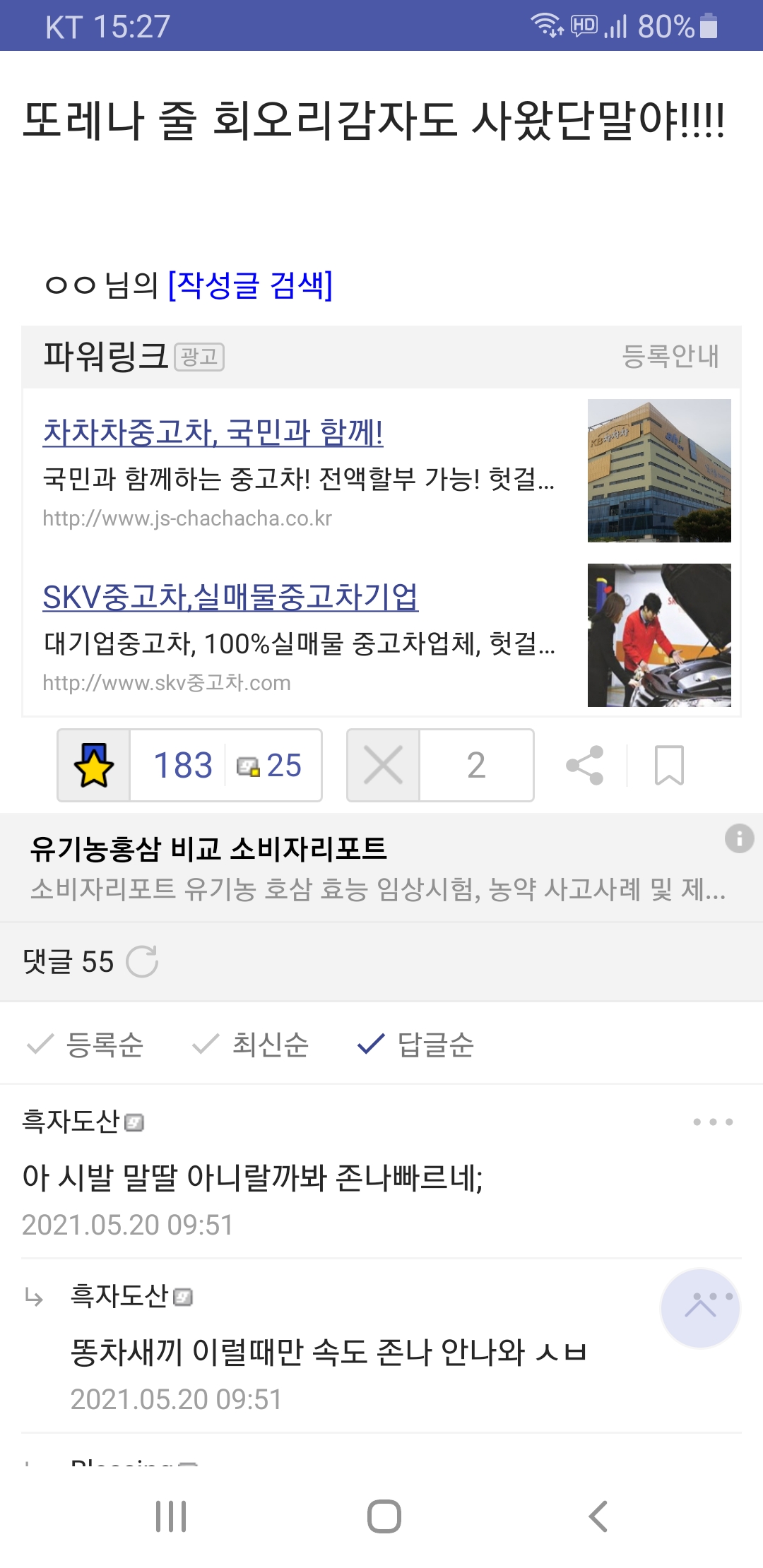Refresh the comments list
Viewport: 763px width, 1568px height.
[142, 961]
